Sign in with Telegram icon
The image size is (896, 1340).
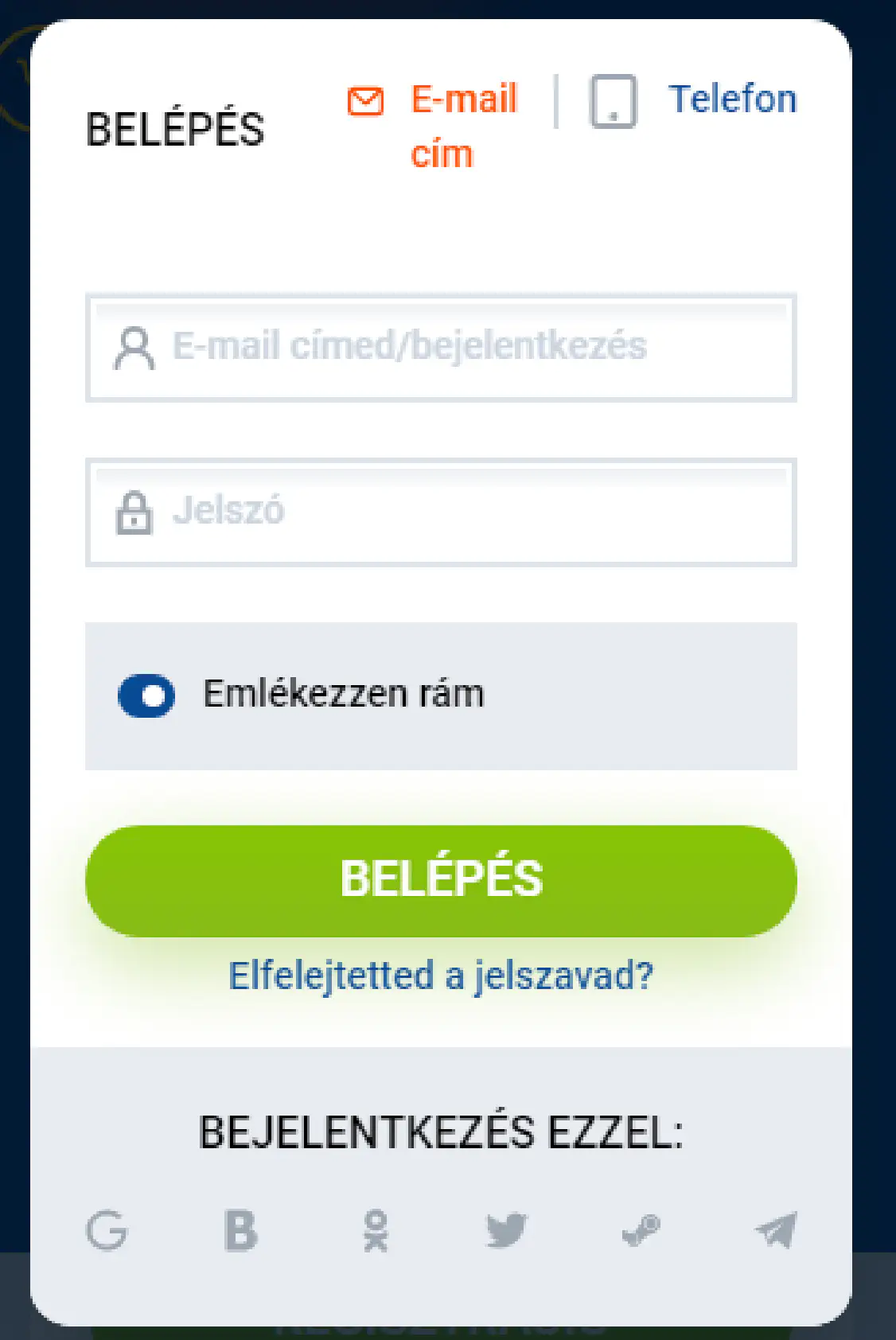tap(776, 1230)
